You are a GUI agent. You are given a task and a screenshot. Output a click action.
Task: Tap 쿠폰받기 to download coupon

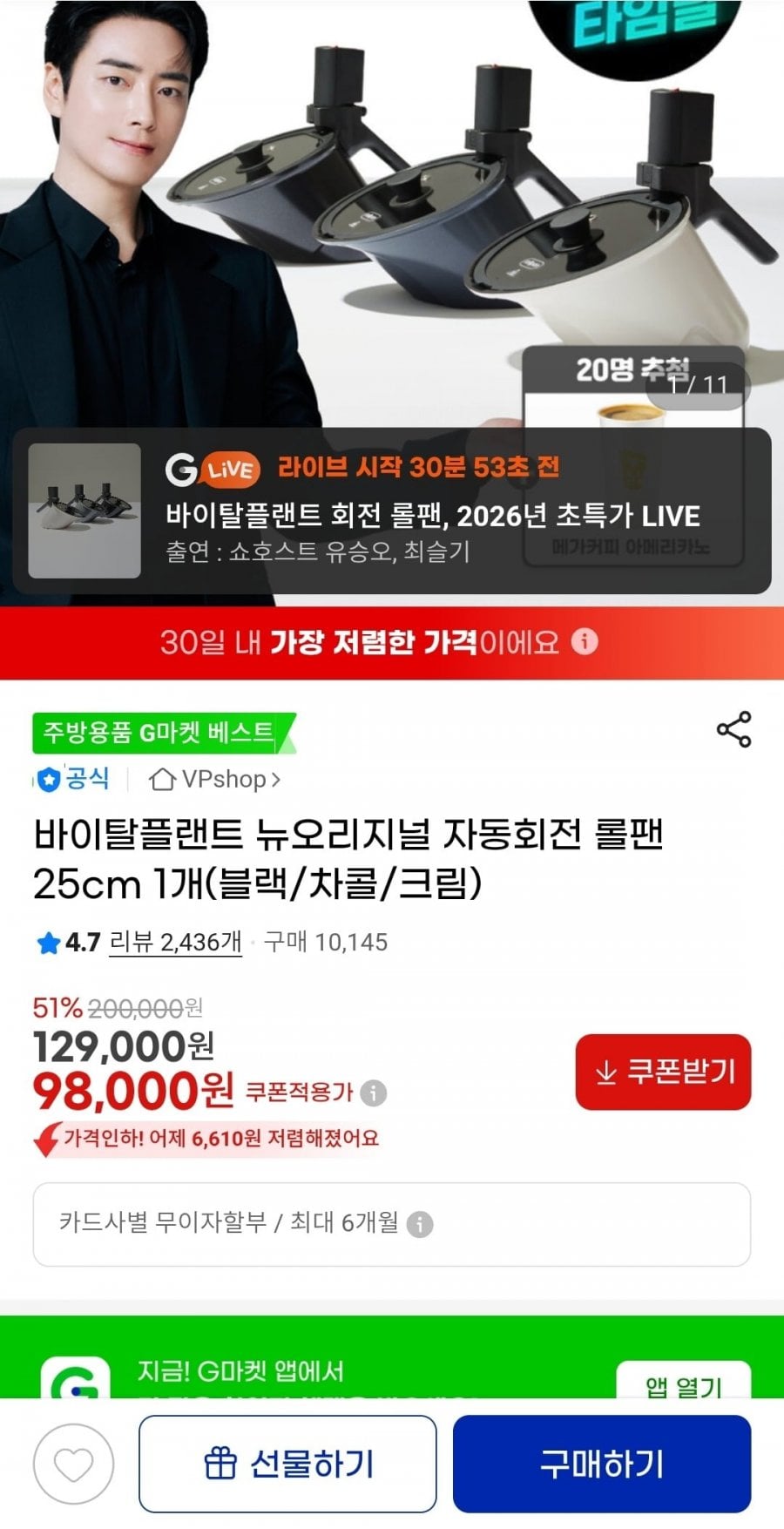pyautogui.click(x=663, y=1072)
